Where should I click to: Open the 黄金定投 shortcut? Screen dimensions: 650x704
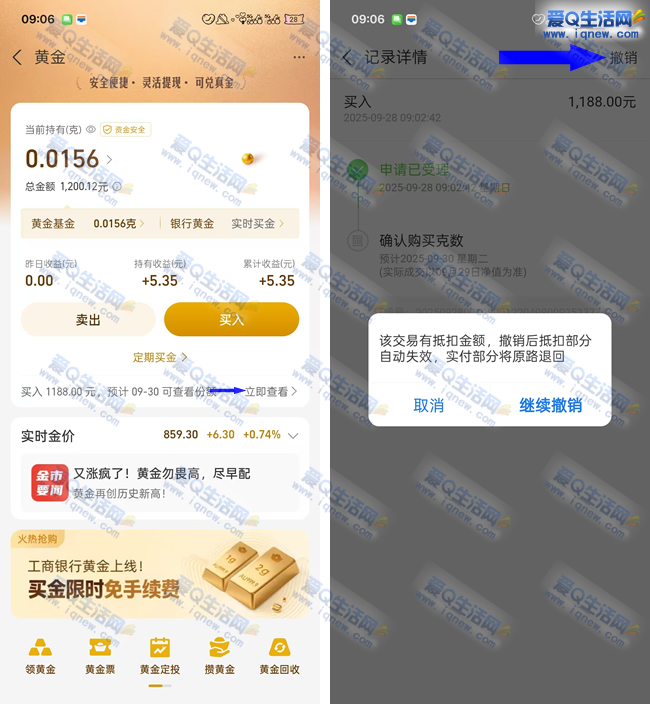(x=160, y=655)
